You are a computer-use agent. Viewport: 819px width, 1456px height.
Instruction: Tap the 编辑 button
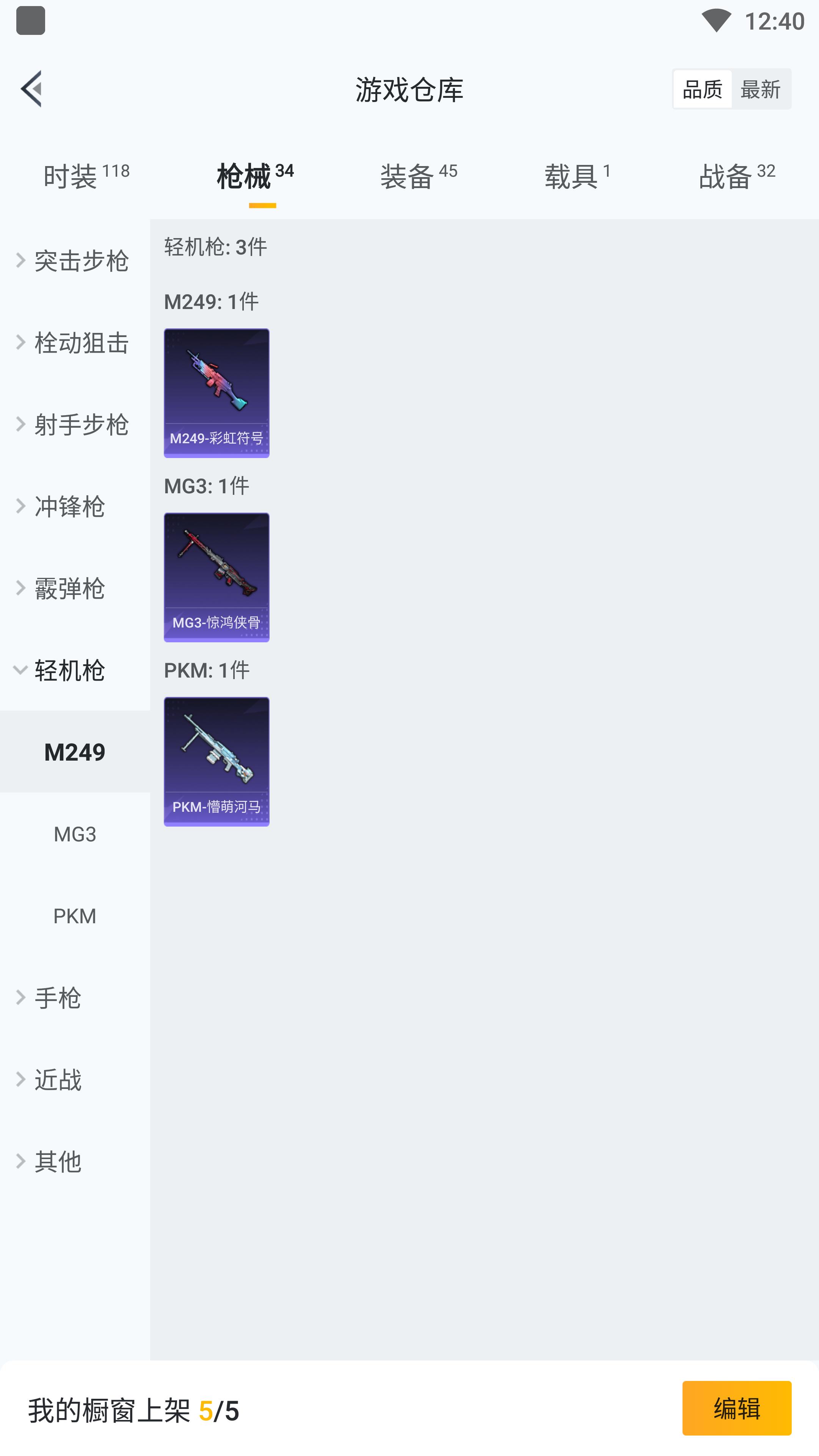[x=736, y=1408]
